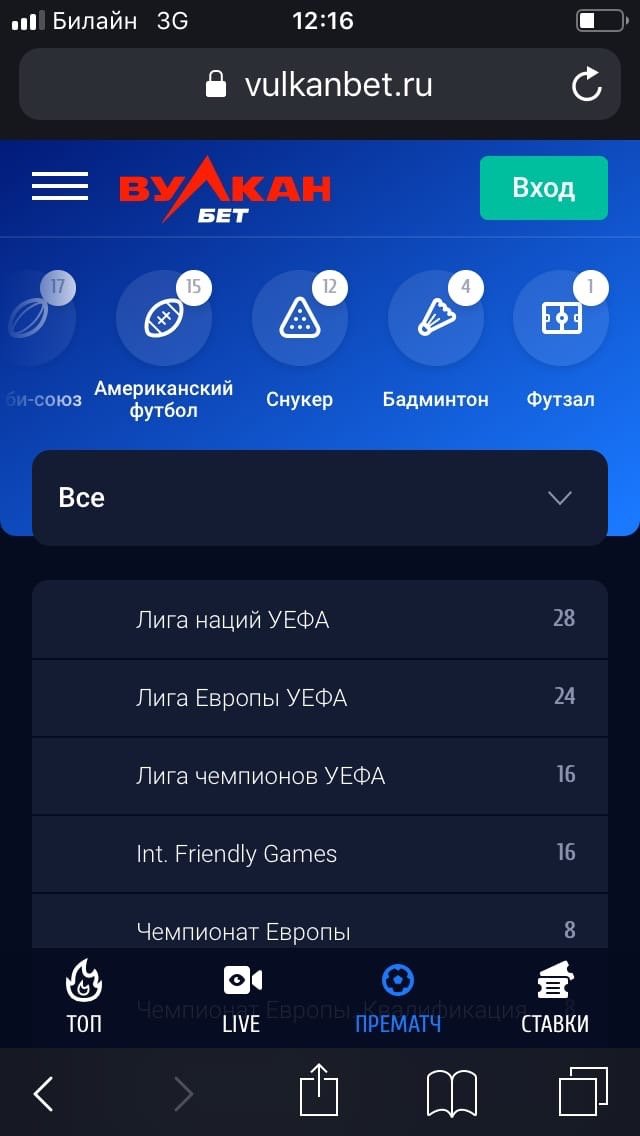Open Чемпионат Европы row

pyautogui.click(x=320, y=930)
